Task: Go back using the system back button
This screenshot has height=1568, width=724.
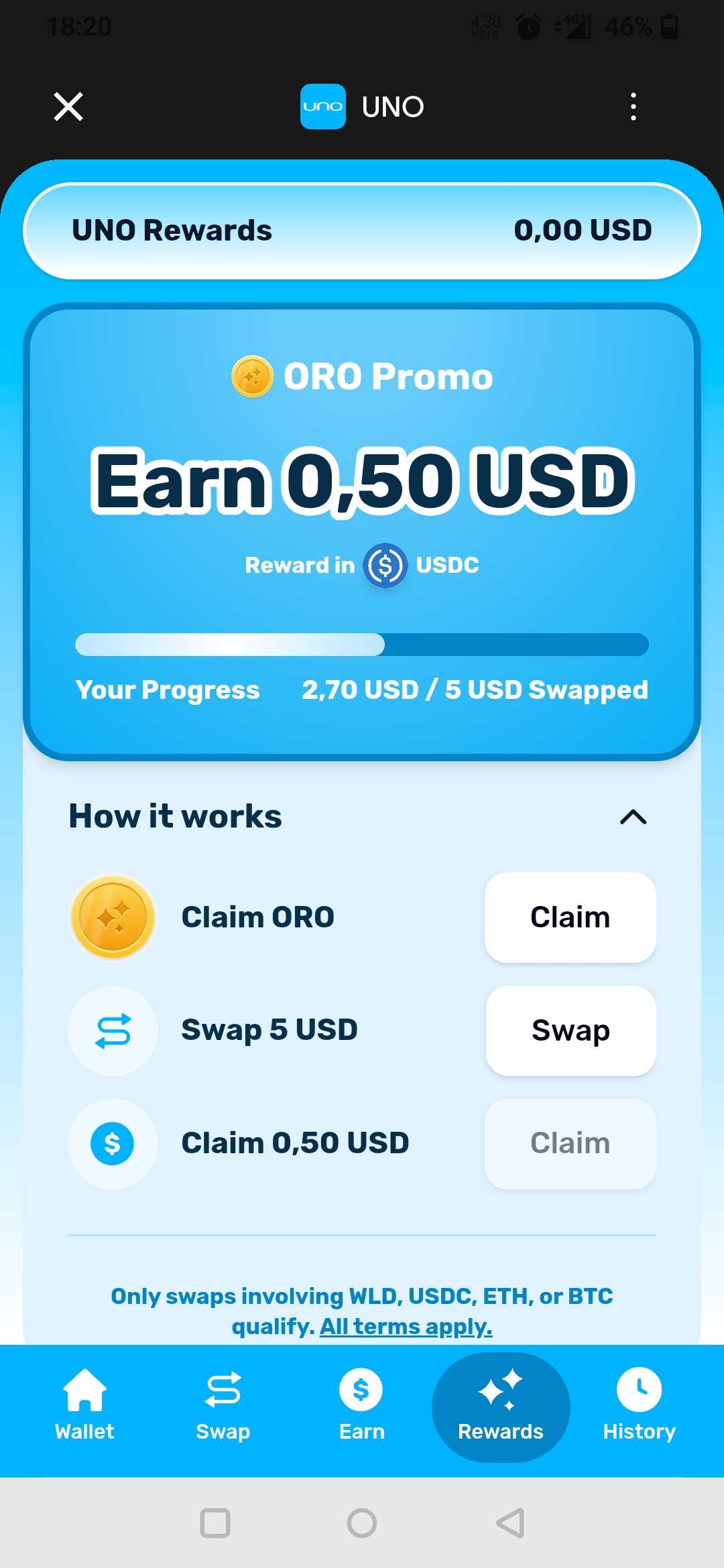Action: [510, 1522]
